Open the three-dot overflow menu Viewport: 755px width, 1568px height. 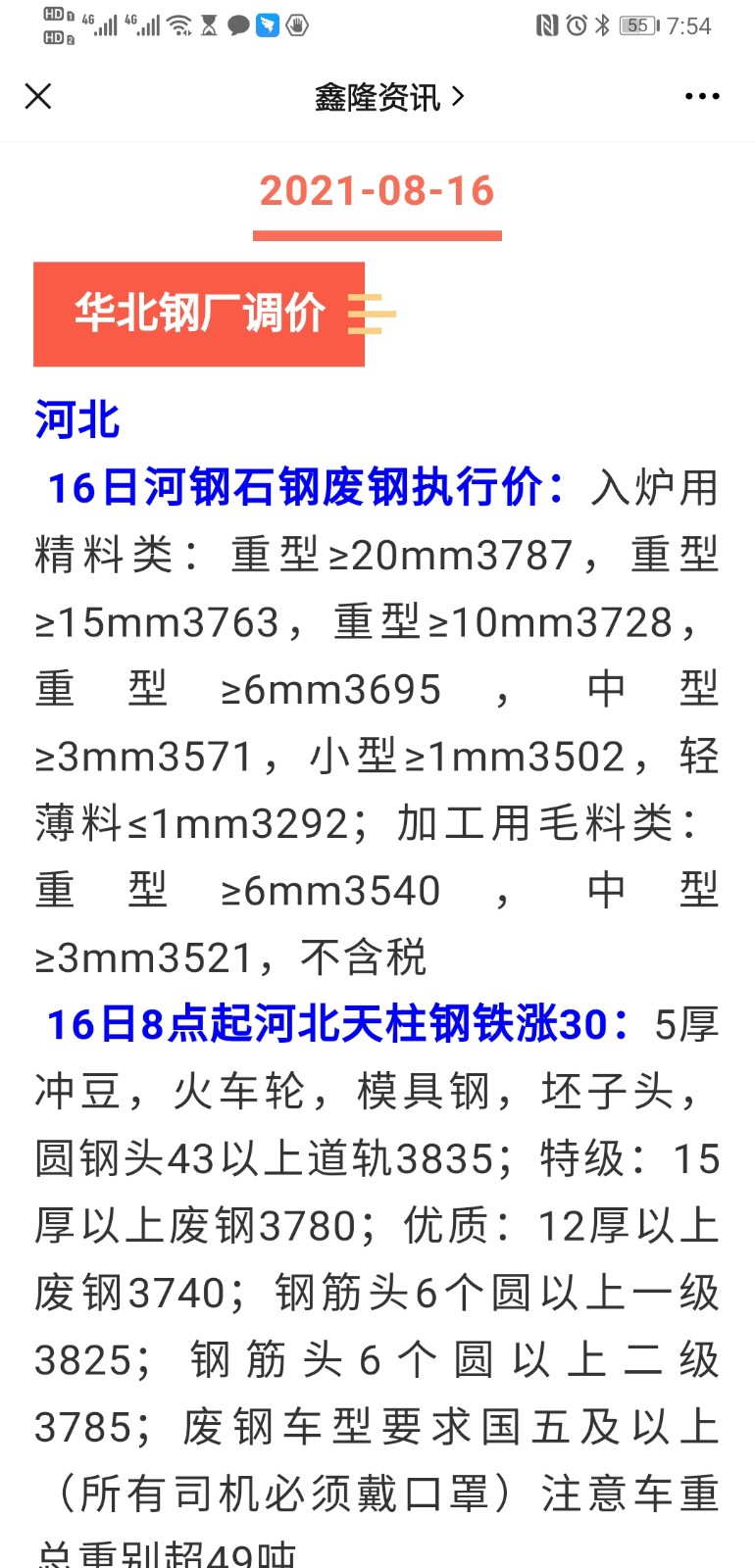coord(702,96)
